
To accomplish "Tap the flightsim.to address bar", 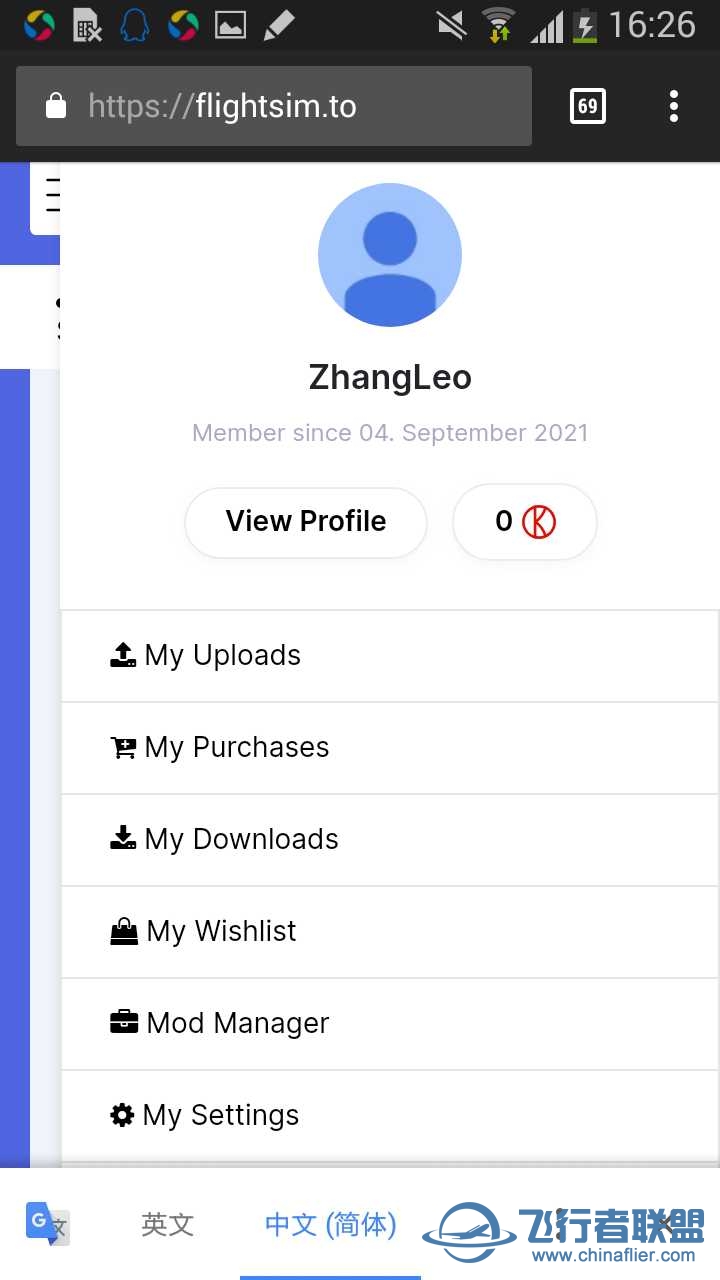I will click(x=273, y=106).
